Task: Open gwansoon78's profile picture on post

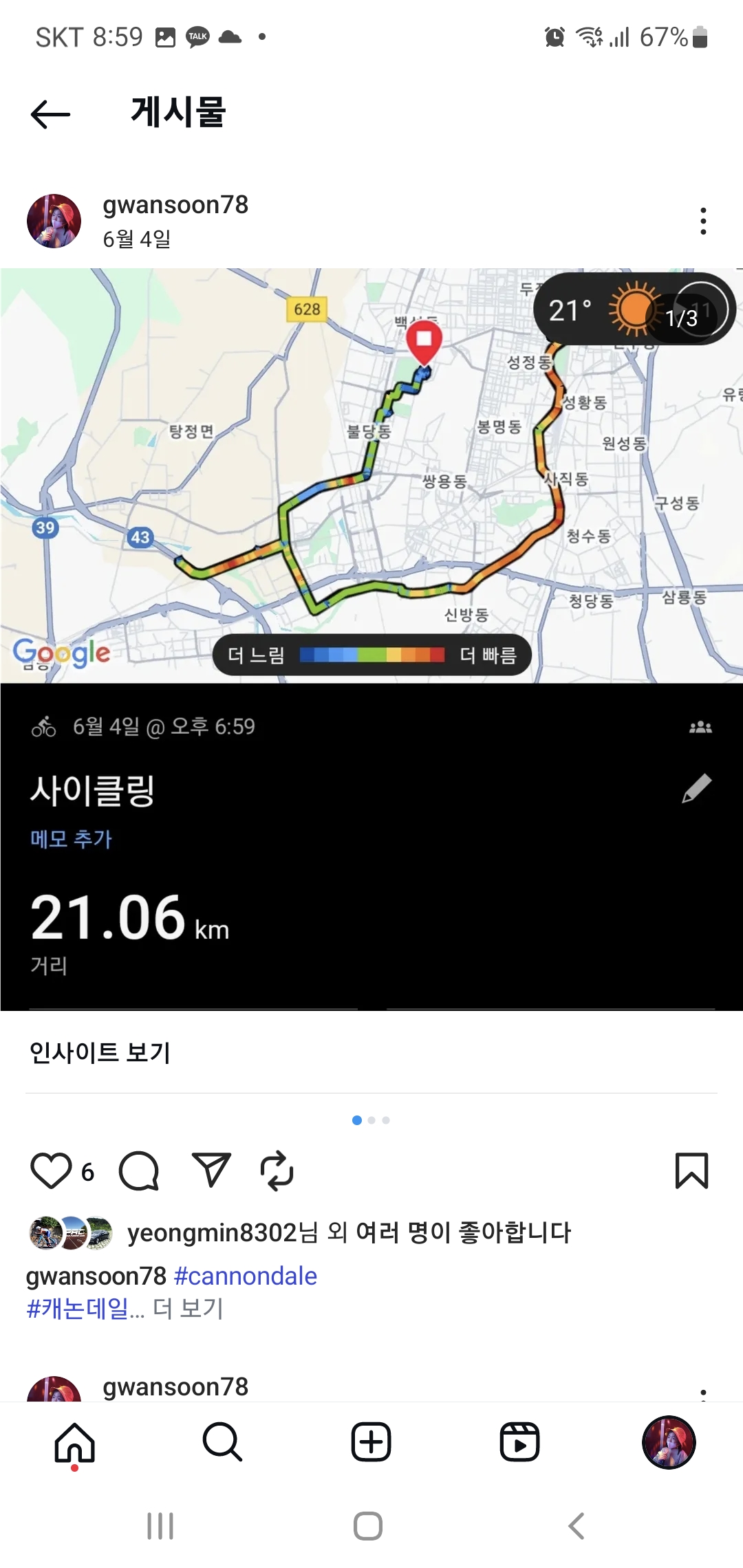Action: (x=54, y=221)
